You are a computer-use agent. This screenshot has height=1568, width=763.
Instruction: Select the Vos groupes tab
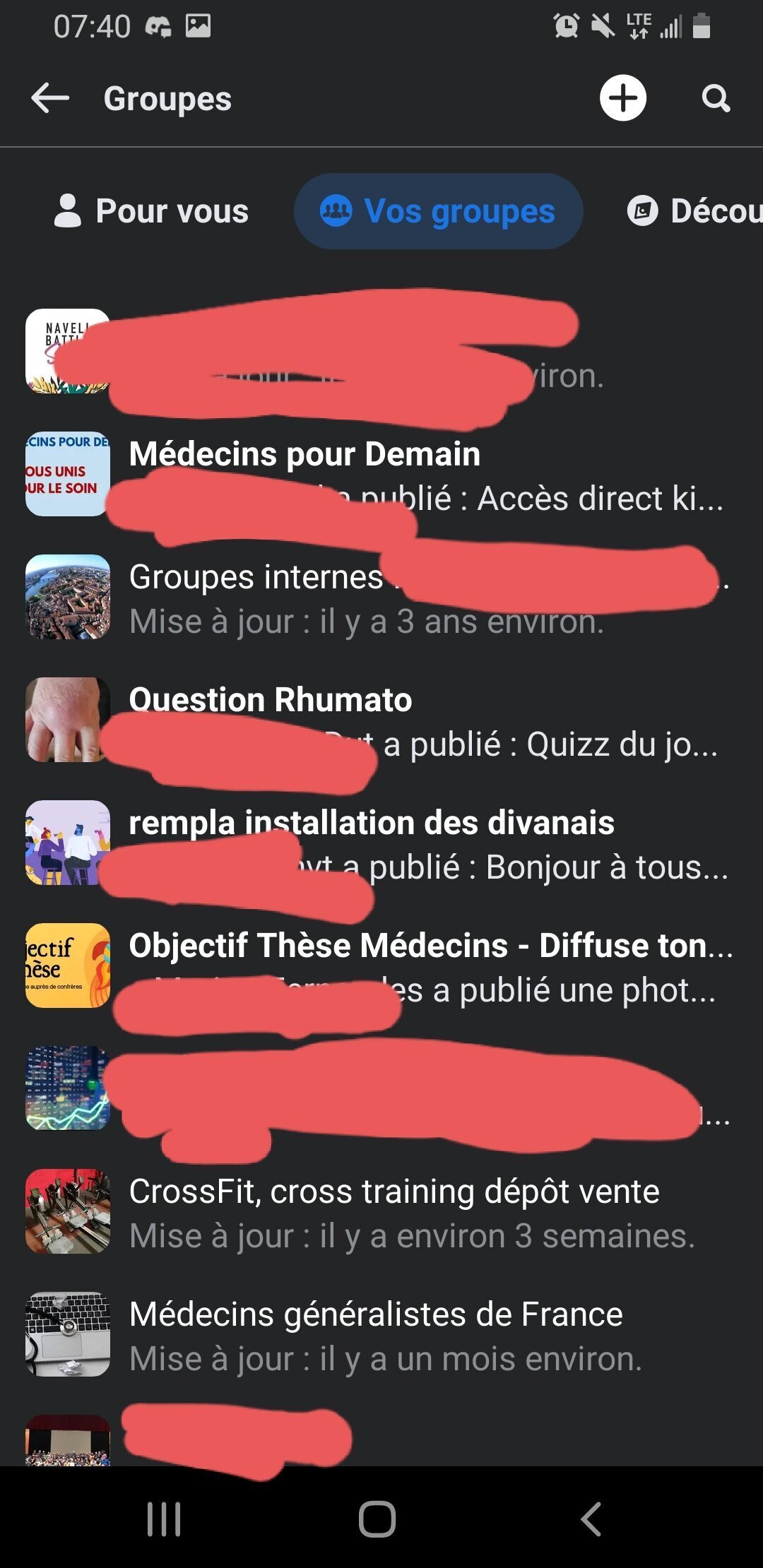tap(438, 211)
